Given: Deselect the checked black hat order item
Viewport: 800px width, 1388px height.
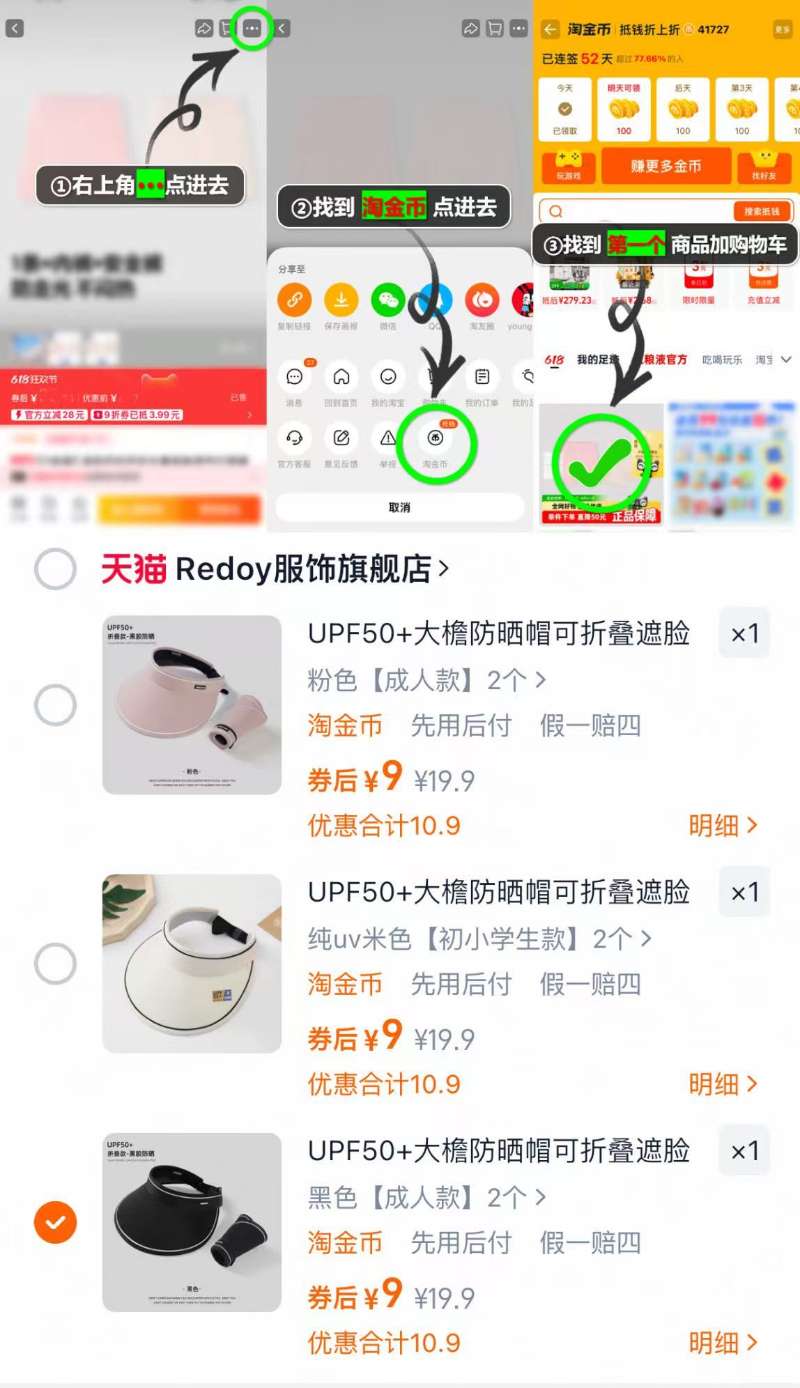Looking at the screenshot, I should tap(55, 1222).
